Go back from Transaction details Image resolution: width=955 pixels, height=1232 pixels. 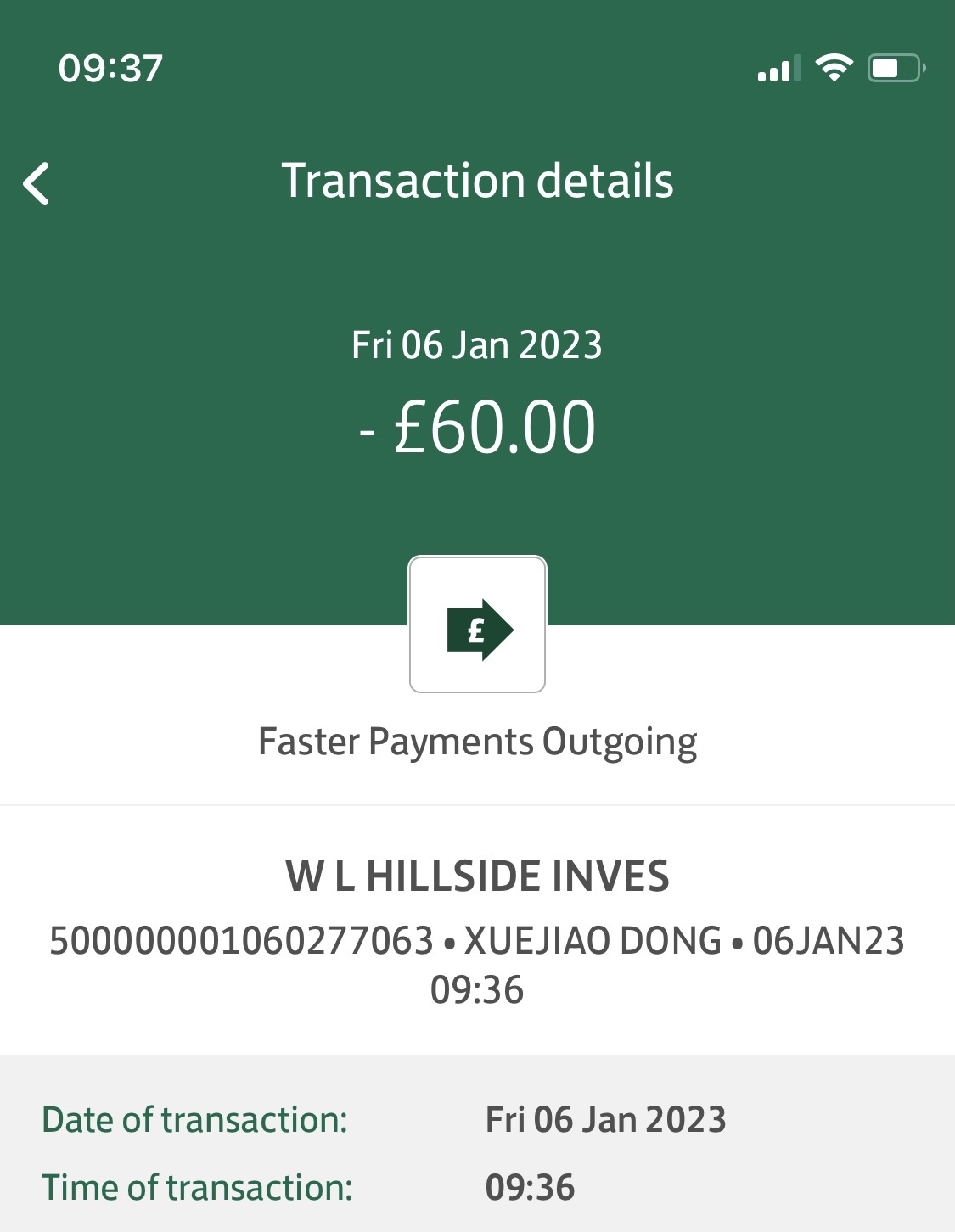37,183
